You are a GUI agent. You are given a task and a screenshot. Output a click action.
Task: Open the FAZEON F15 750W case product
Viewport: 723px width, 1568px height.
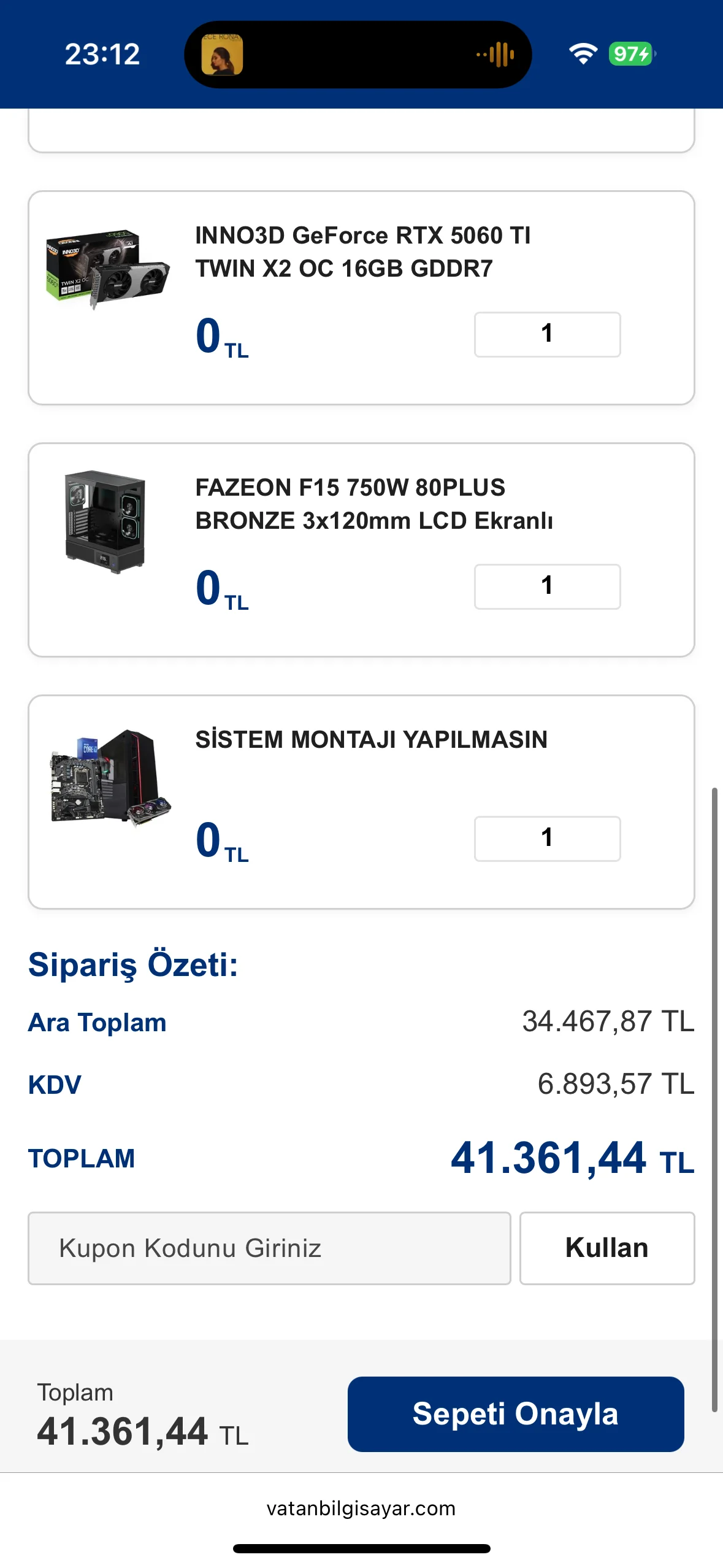click(x=373, y=504)
